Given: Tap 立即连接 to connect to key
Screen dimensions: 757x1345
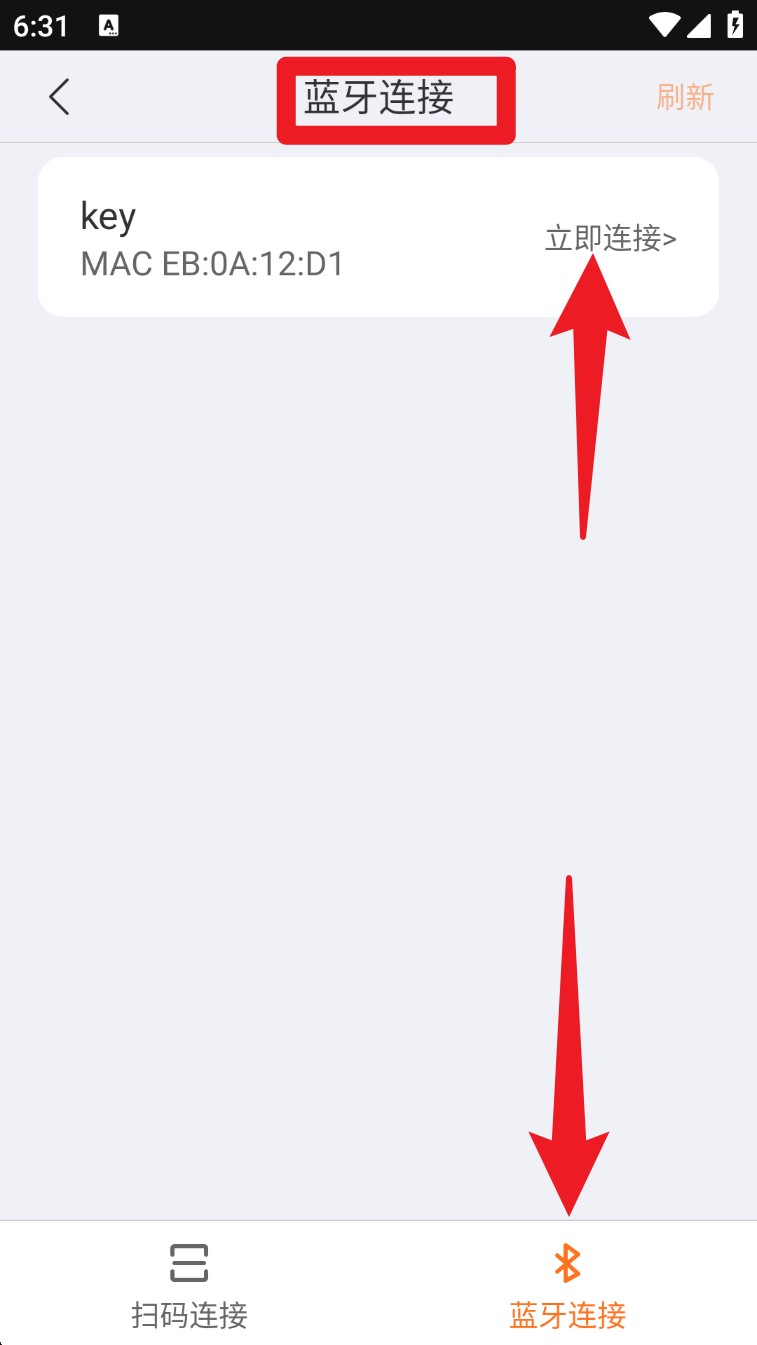Looking at the screenshot, I should click(x=610, y=238).
